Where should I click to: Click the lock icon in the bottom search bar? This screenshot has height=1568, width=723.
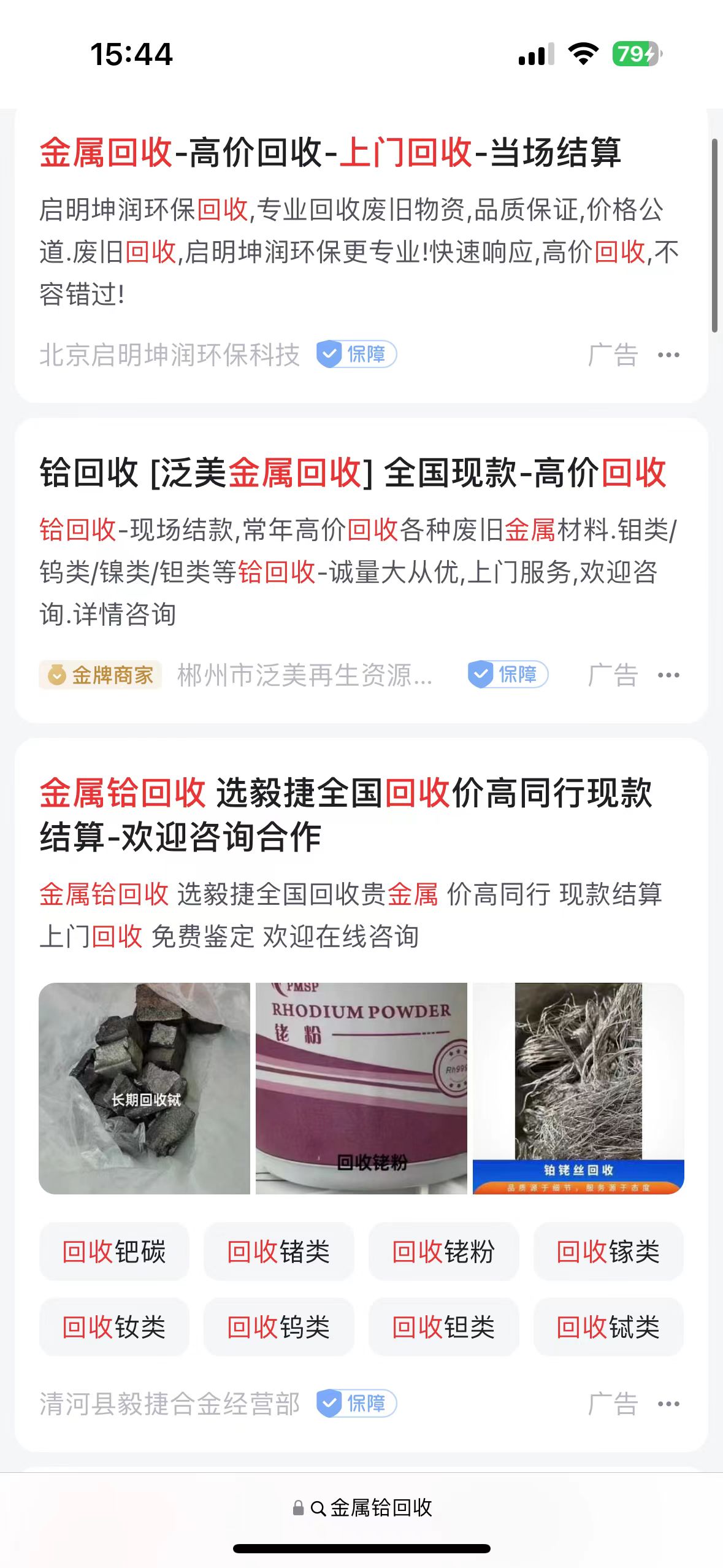click(x=299, y=1508)
